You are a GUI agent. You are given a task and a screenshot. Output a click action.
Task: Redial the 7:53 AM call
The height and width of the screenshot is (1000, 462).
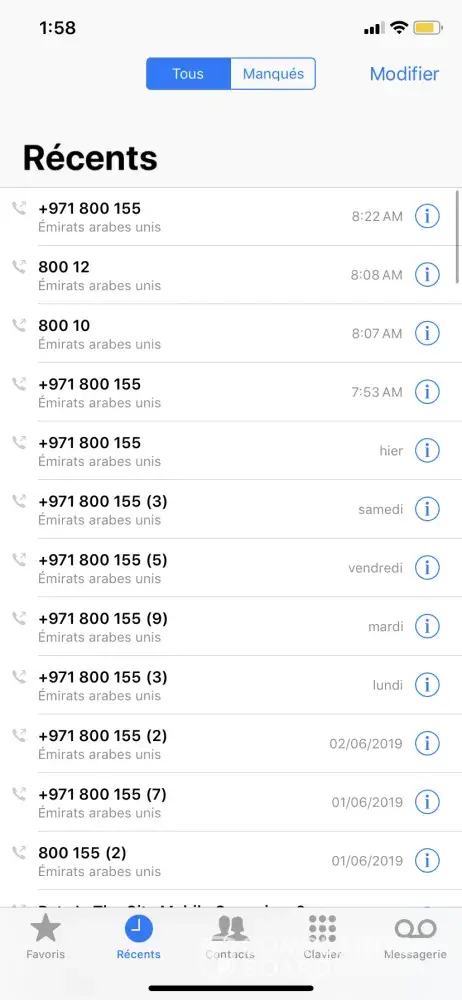[231, 392]
